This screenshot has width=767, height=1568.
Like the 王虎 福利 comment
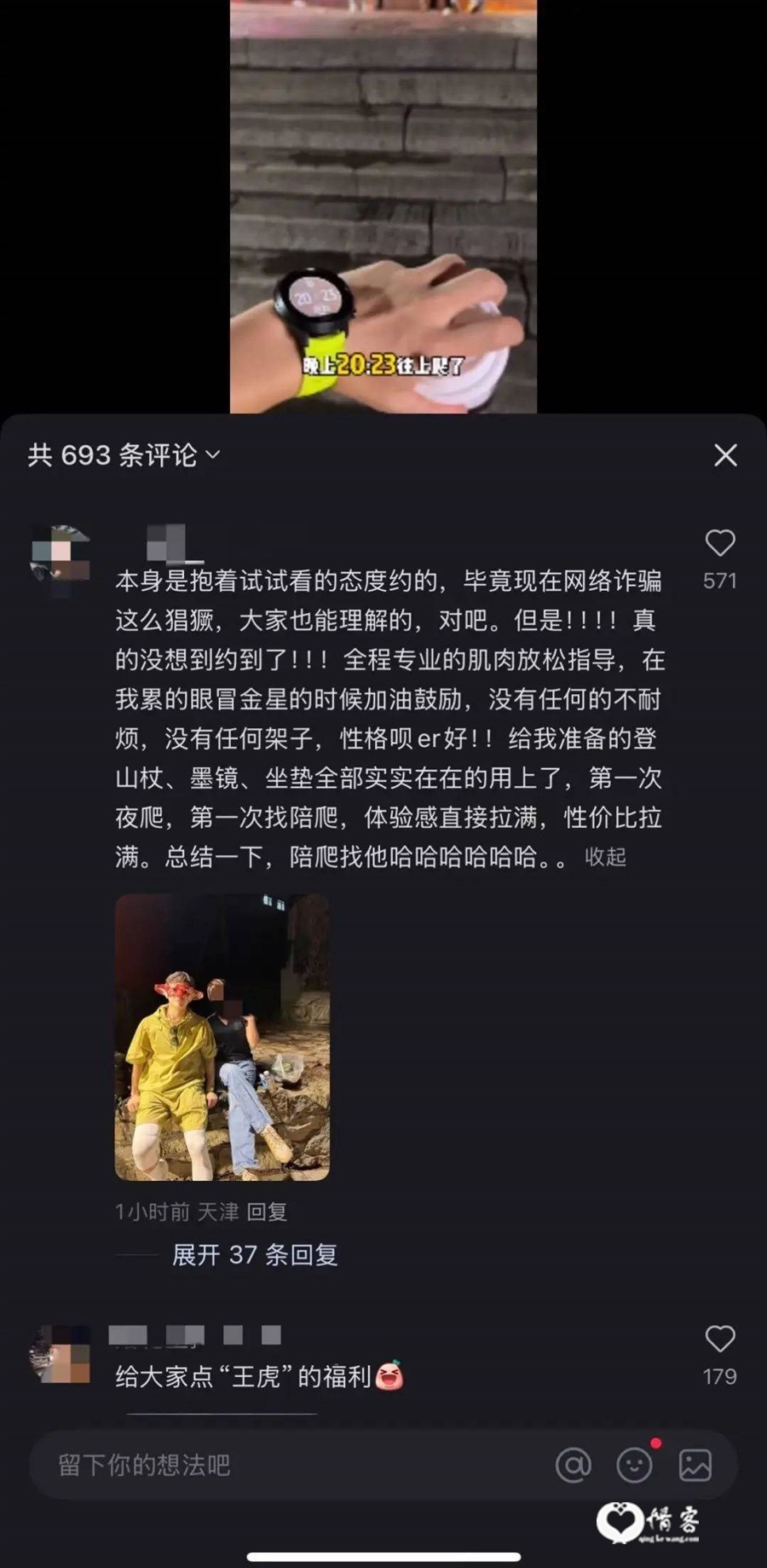point(720,1339)
